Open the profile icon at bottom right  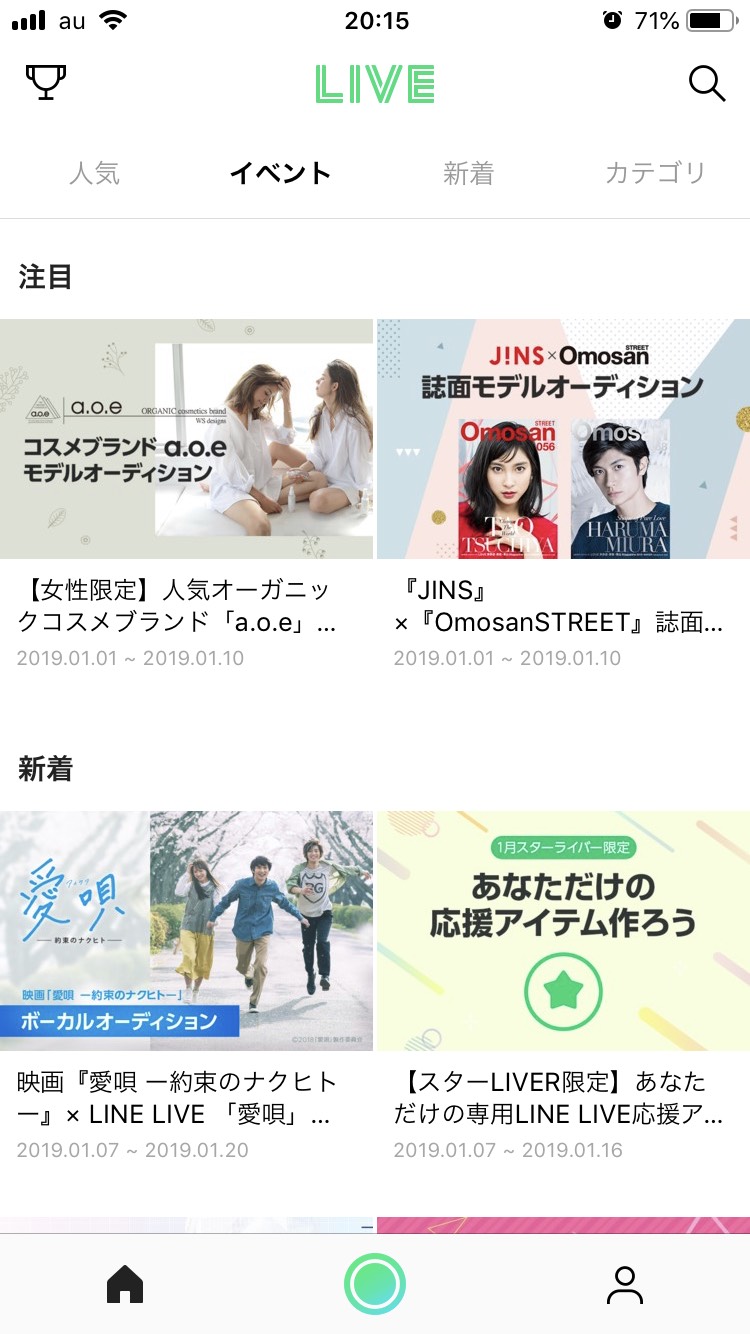[x=625, y=1287]
